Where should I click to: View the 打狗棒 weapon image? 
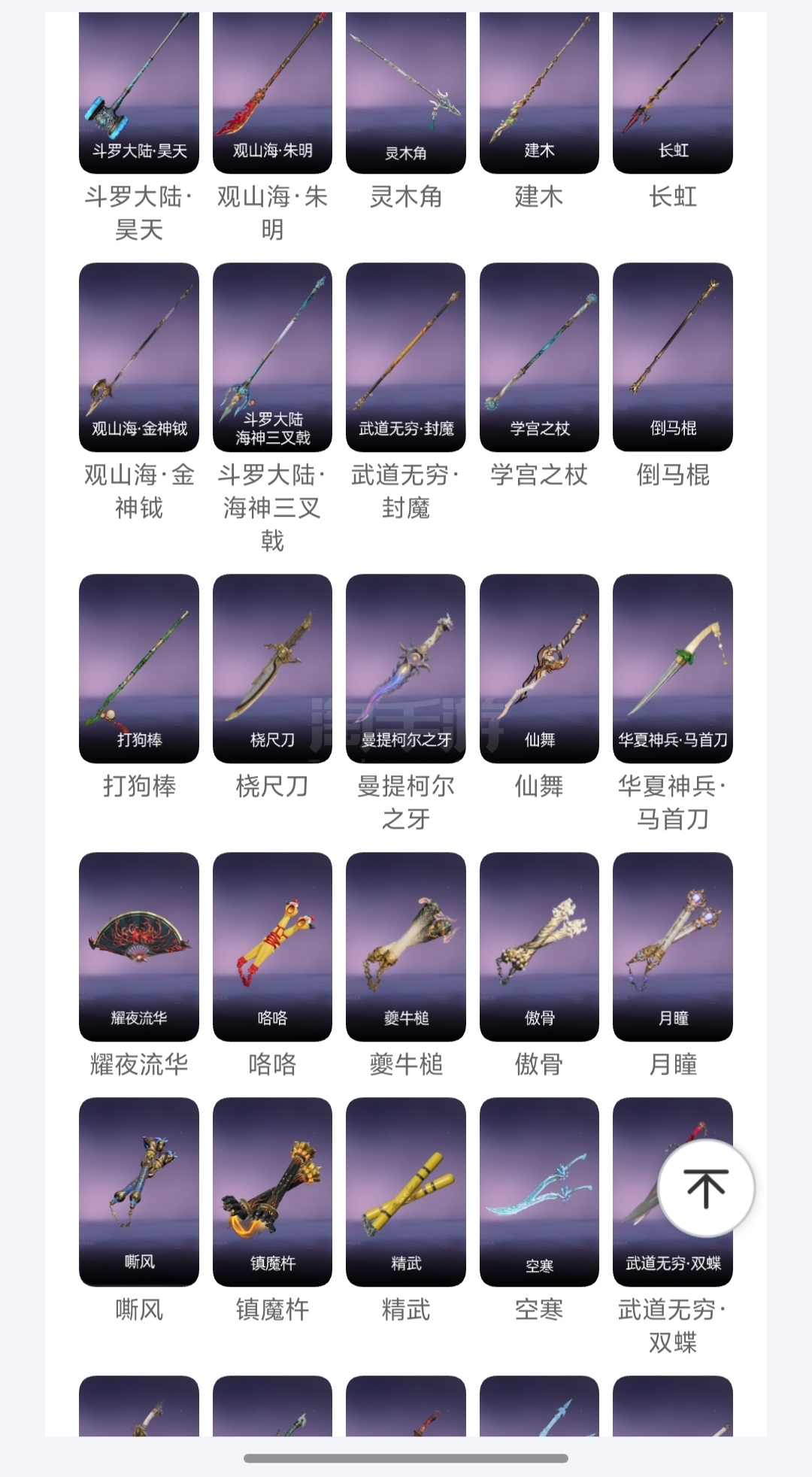pos(139,669)
